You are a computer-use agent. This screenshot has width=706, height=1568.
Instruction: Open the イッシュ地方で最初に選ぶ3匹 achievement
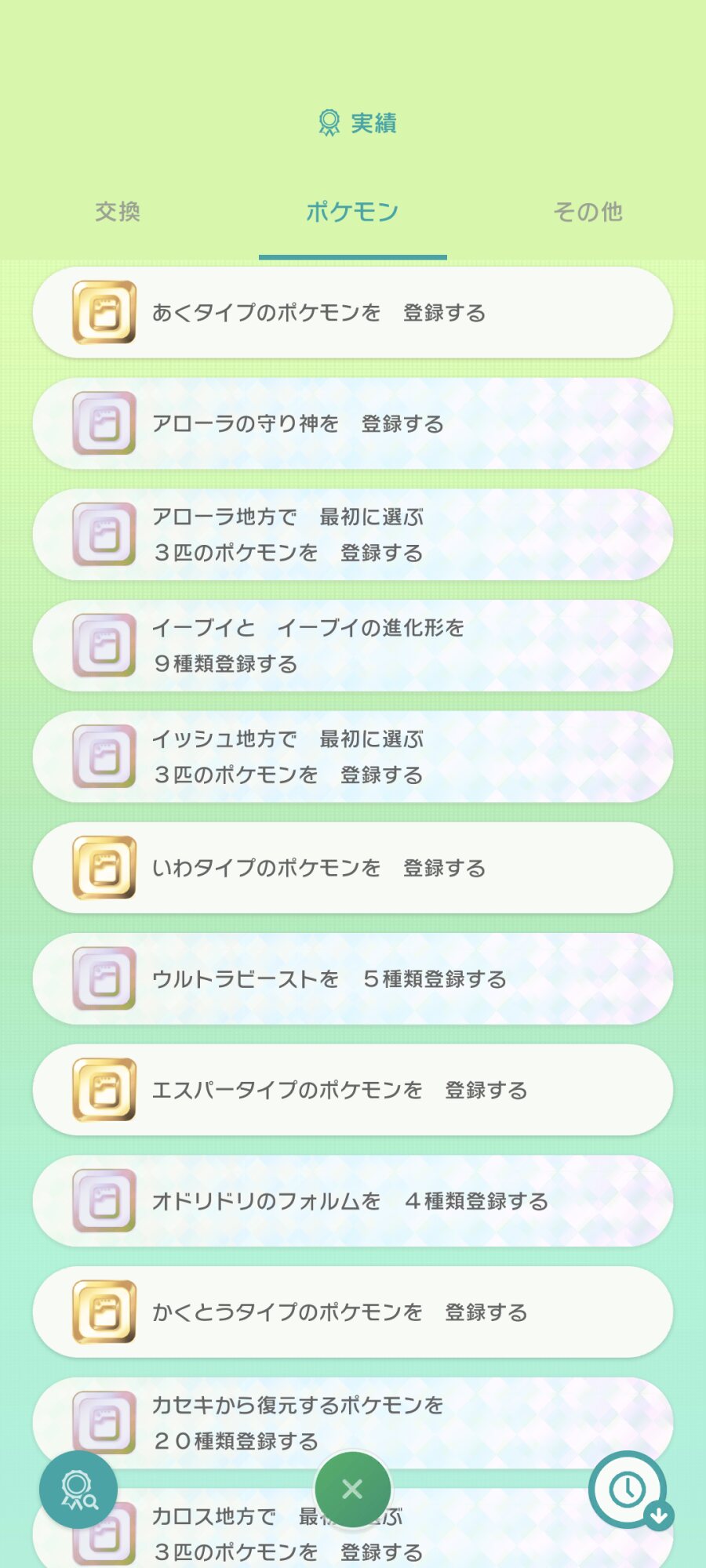click(x=353, y=757)
